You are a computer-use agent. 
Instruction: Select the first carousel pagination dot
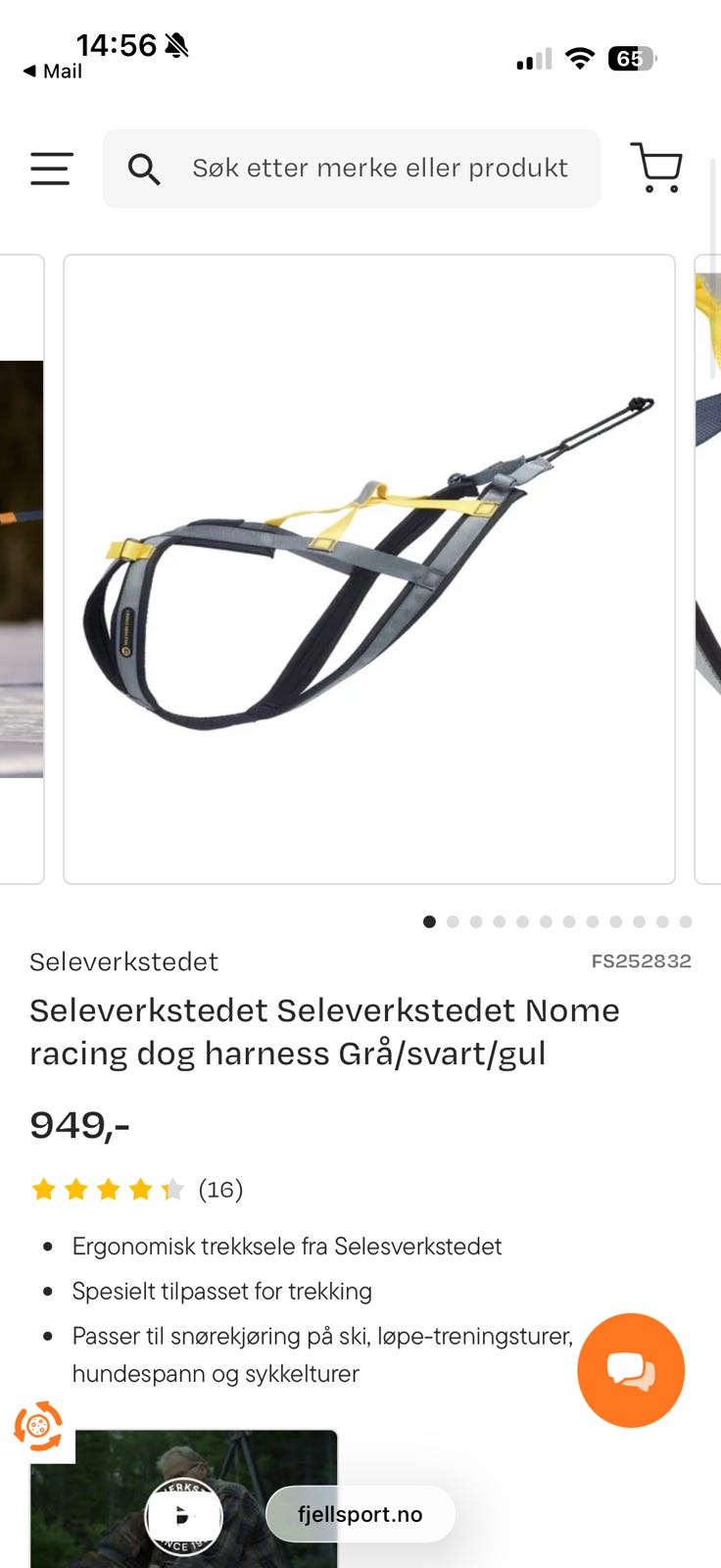click(x=429, y=921)
